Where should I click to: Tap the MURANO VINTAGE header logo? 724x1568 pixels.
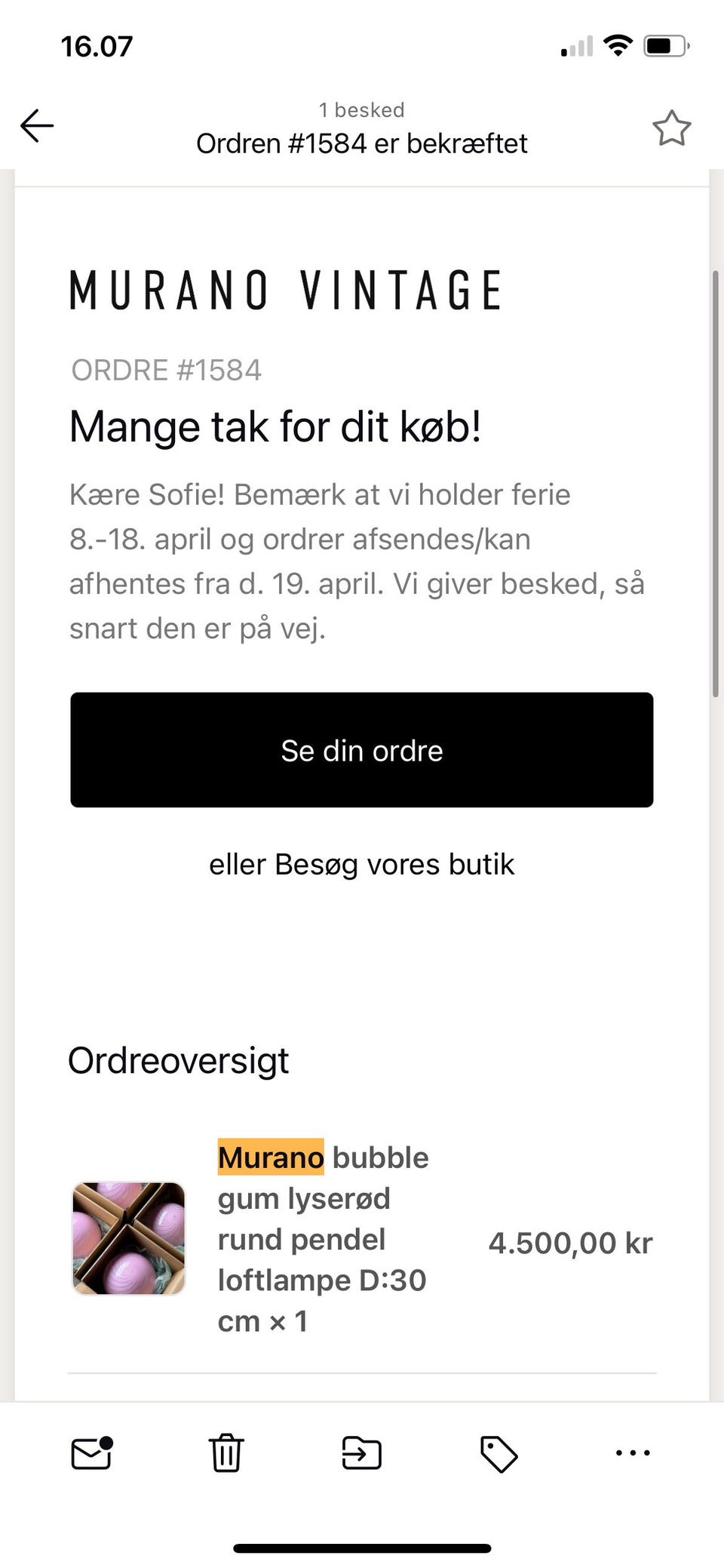[286, 290]
